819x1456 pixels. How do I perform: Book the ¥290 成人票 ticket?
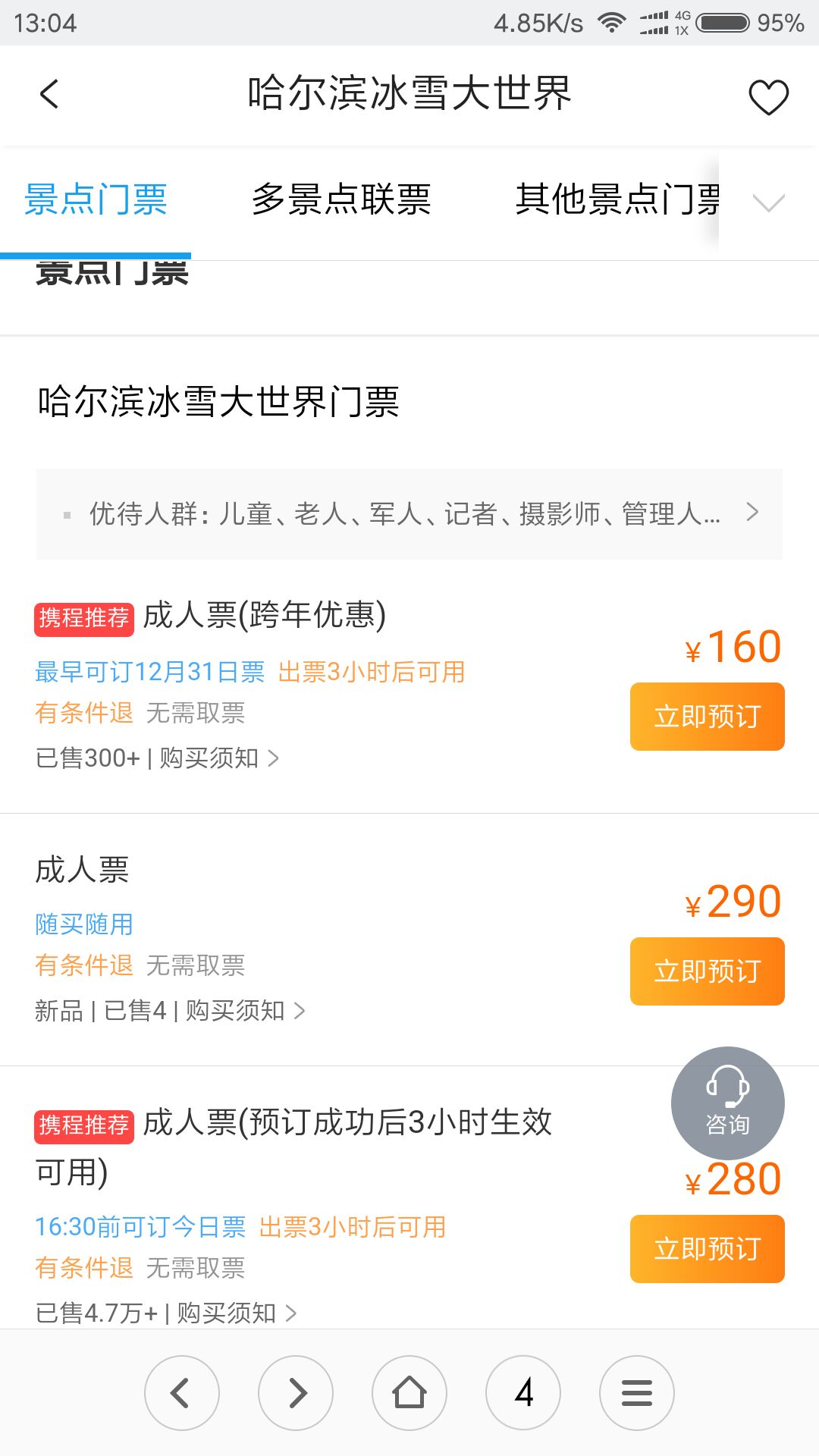click(x=707, y=971)
